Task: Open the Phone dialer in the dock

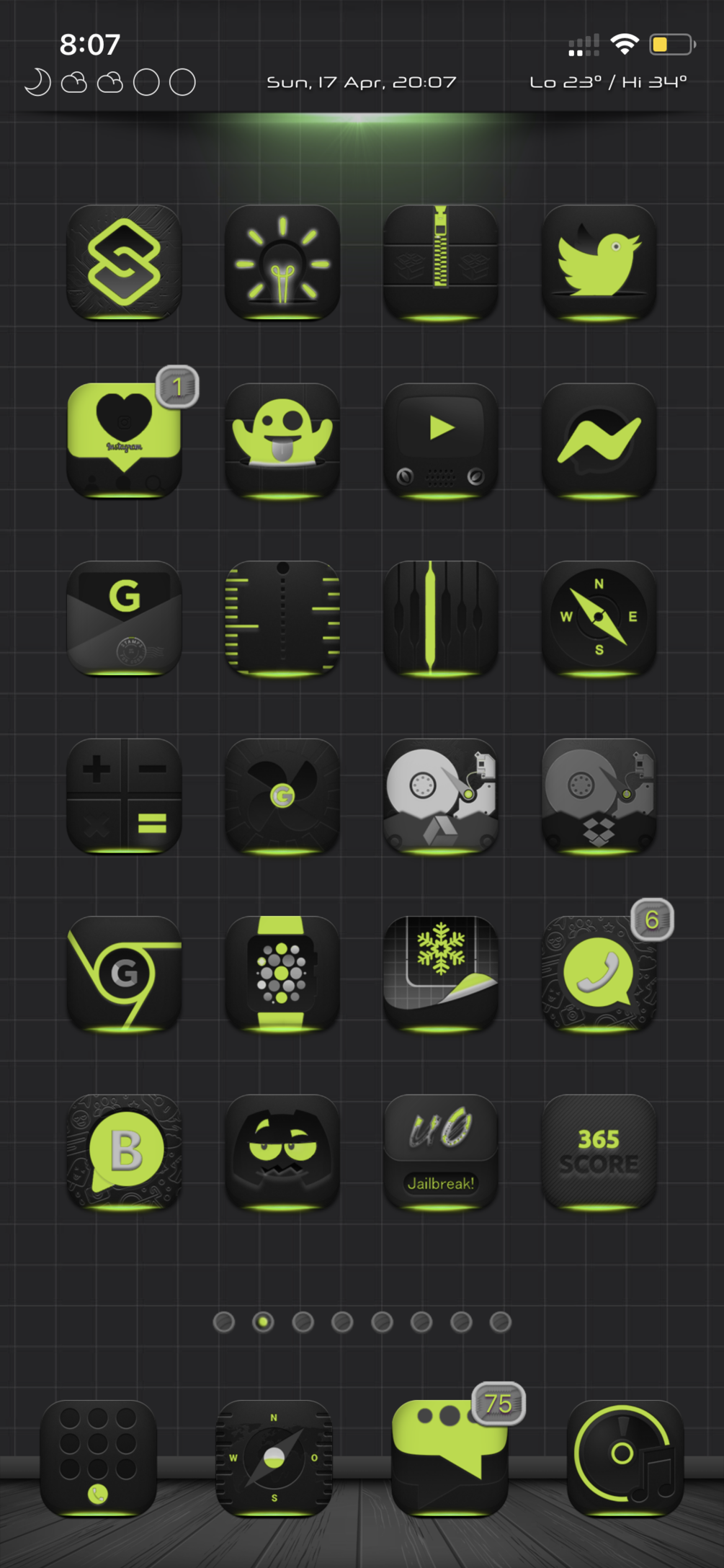Action: pyautogui.click(x=98, y=1458)
